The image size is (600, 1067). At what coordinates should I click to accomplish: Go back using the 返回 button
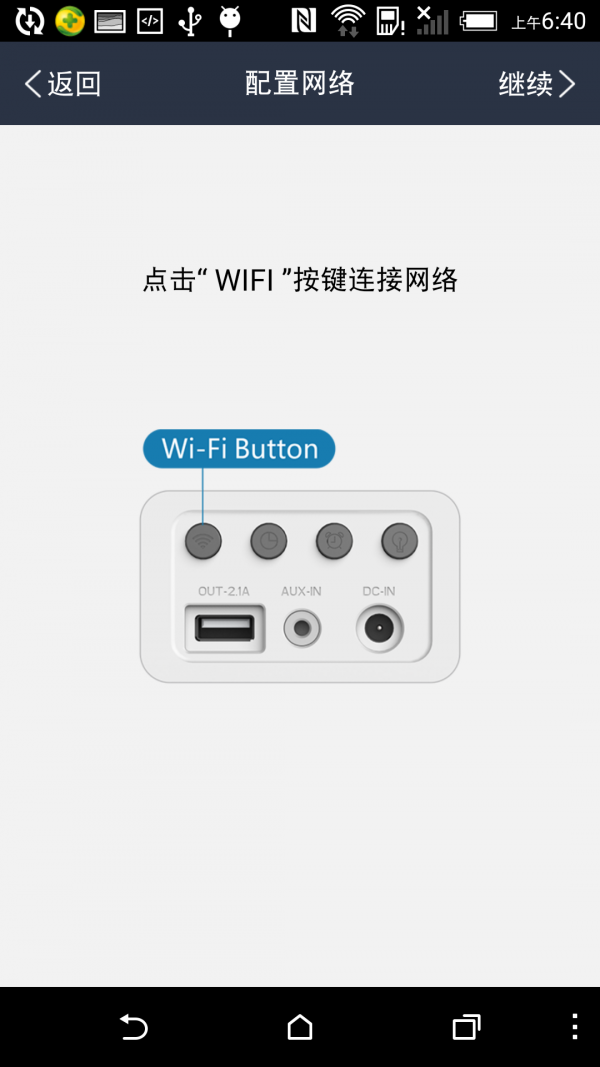coord(63,84)
